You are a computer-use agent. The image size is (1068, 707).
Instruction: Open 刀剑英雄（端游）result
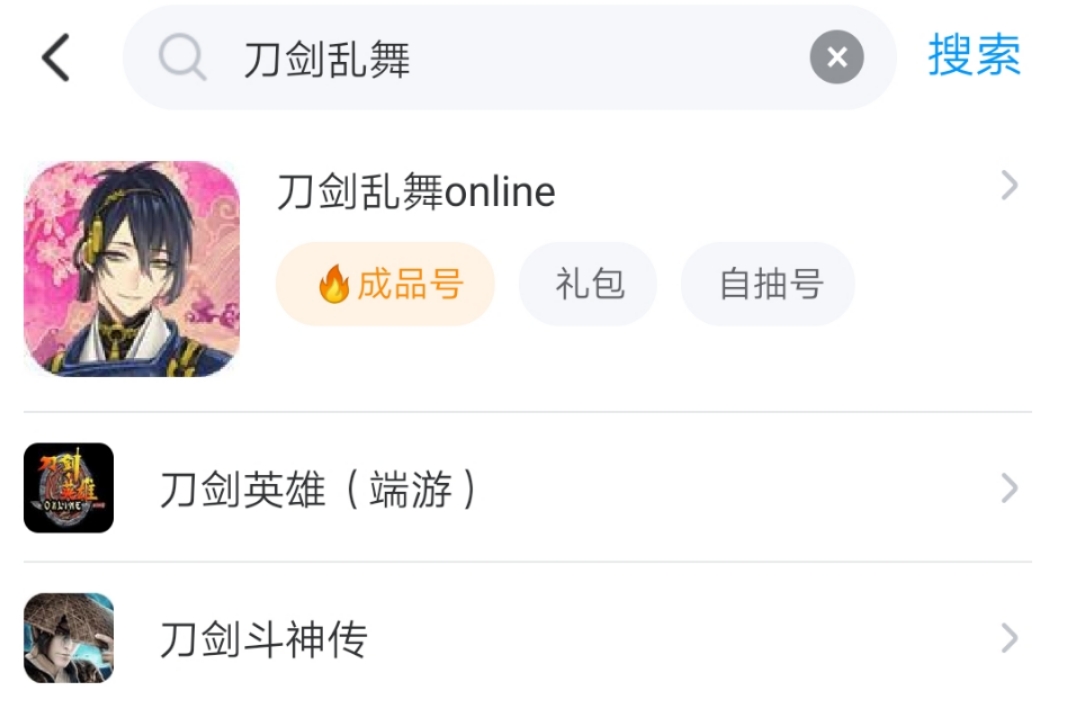pos(320,489)
